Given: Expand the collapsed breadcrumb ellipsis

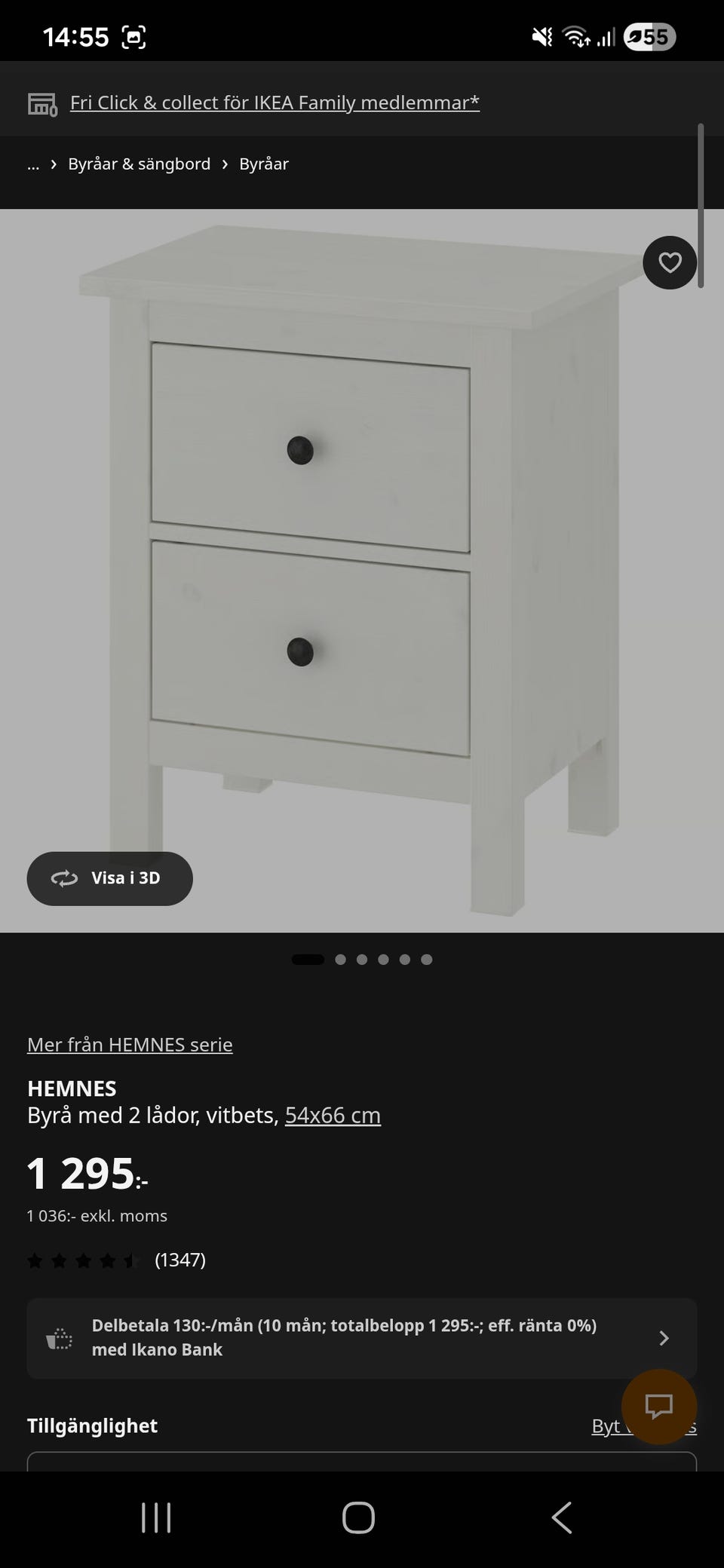Looking at the screenshot, I should tap(33, 164).
